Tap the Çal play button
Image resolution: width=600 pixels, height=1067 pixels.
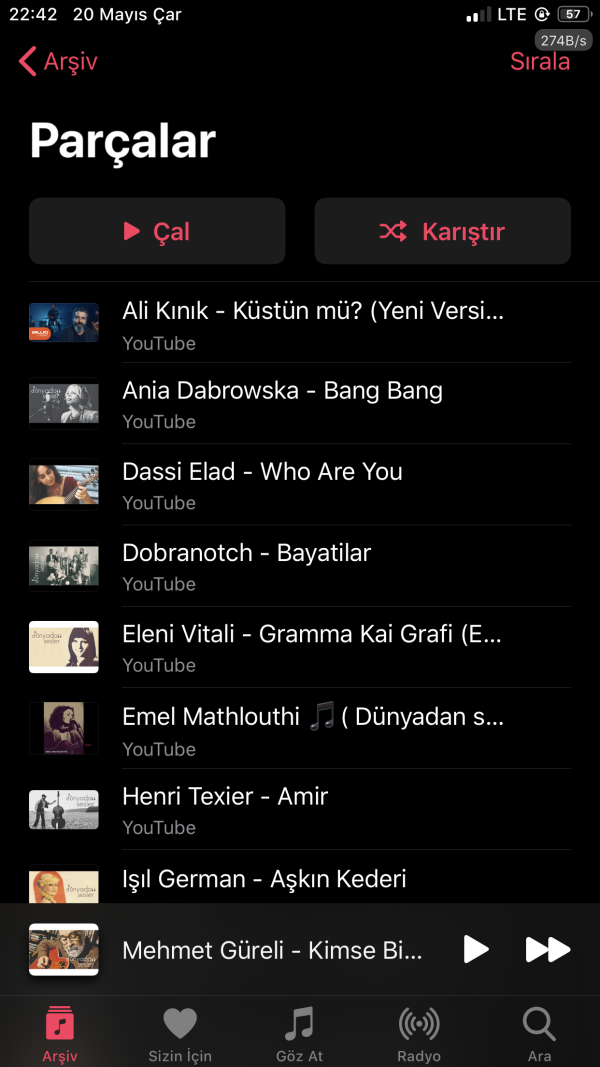click(157, 231)
